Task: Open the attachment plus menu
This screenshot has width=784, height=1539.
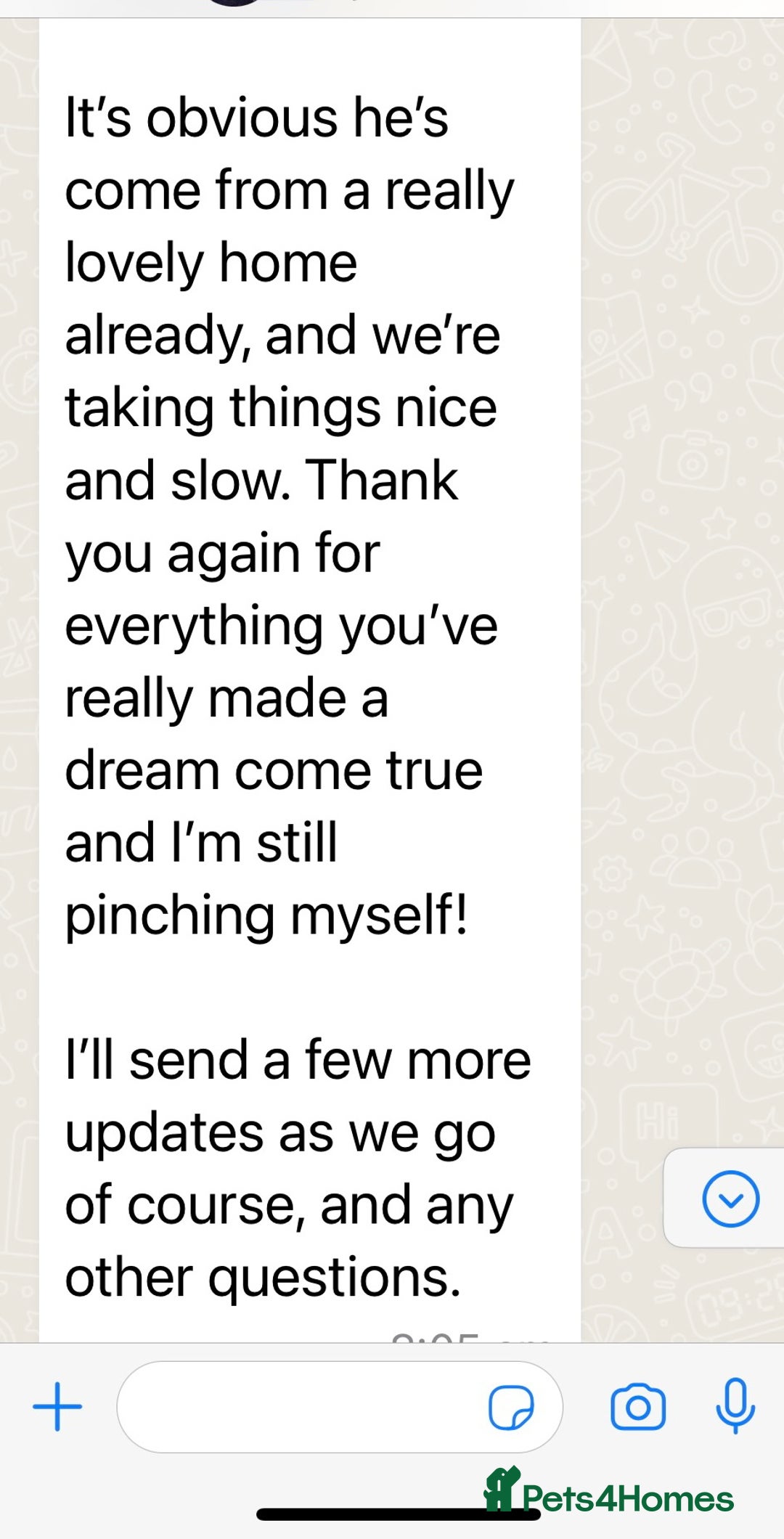Action: pyautogui.click(x=57, y=1407)
